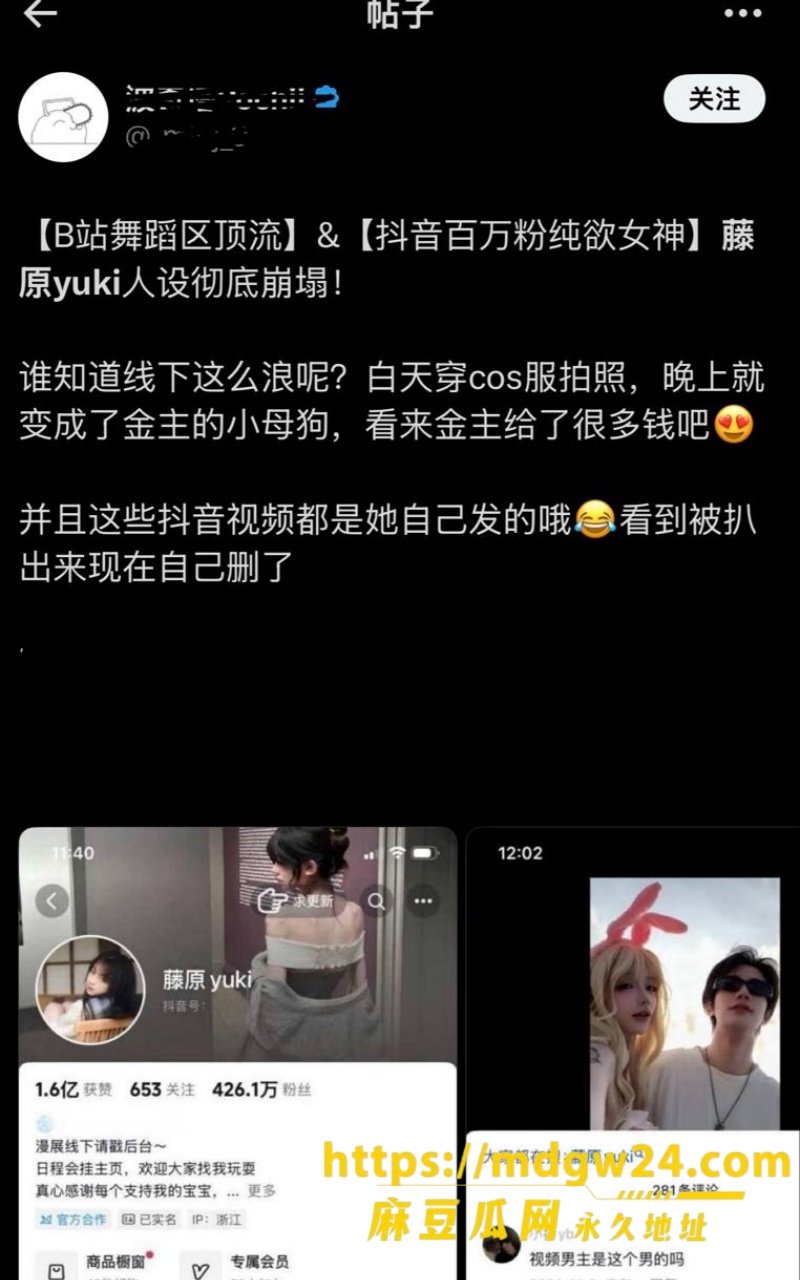Screen dimensions: 800x1280
Task: Open the three-dot overflow menu
Action: 742,13
